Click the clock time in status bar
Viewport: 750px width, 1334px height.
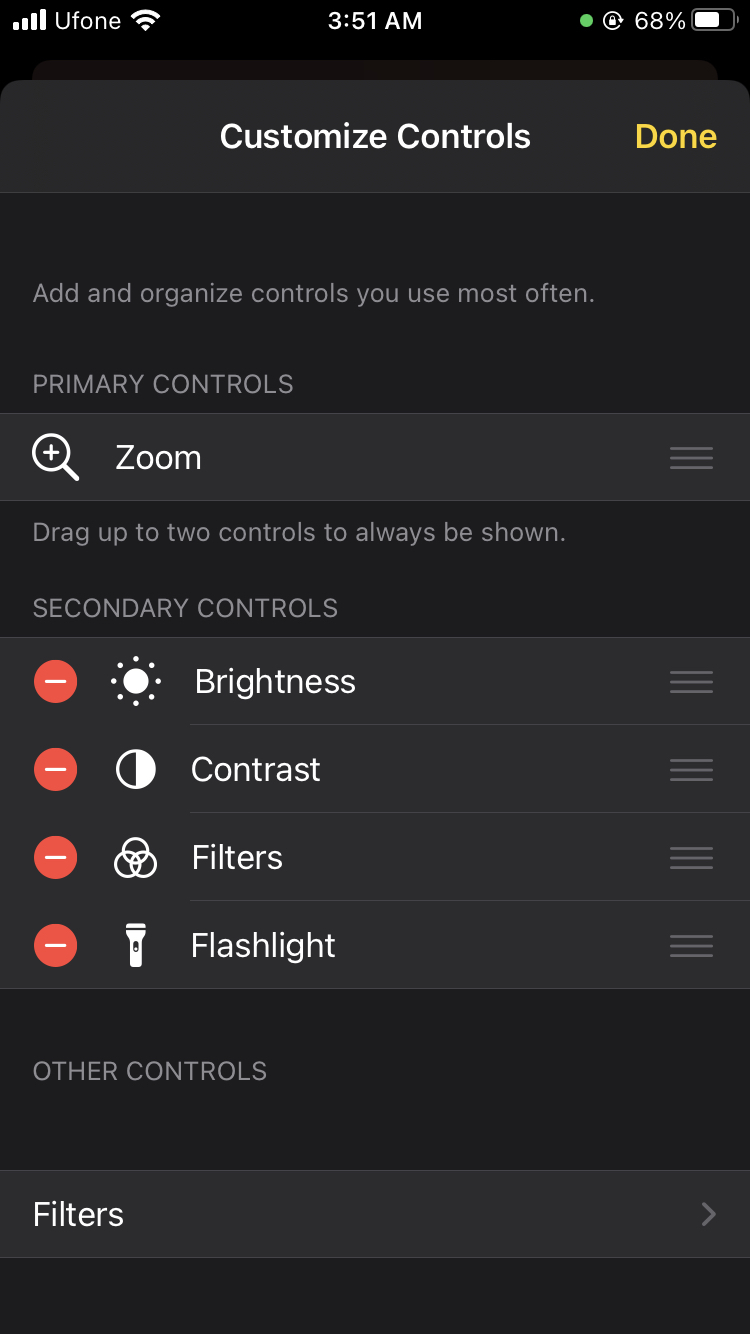[375, 19]
